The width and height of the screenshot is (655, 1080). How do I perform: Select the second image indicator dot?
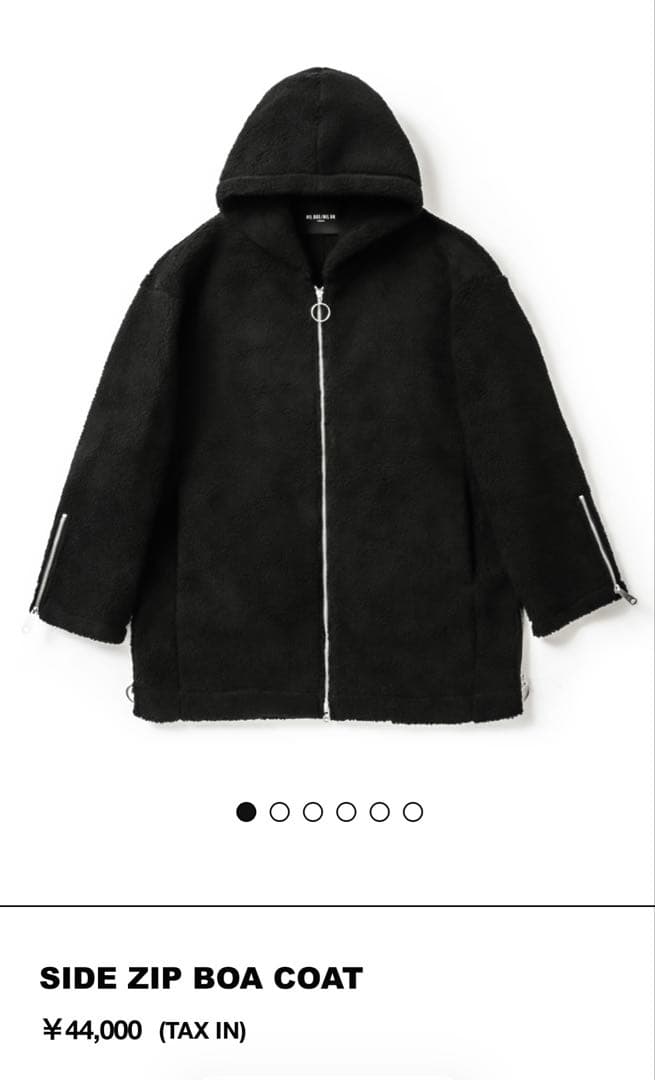coord(280,812)
